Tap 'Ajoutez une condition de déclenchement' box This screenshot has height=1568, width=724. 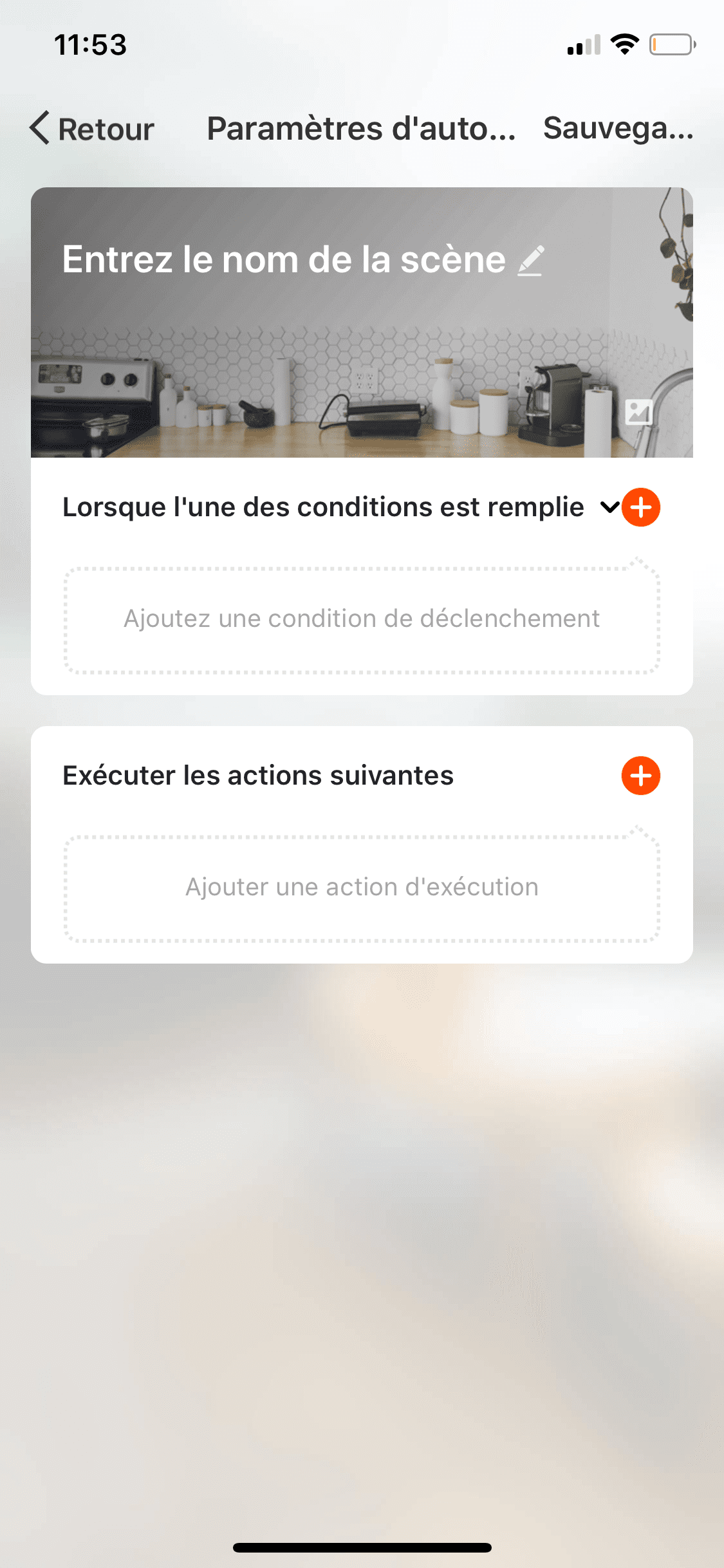click(362, 619)
